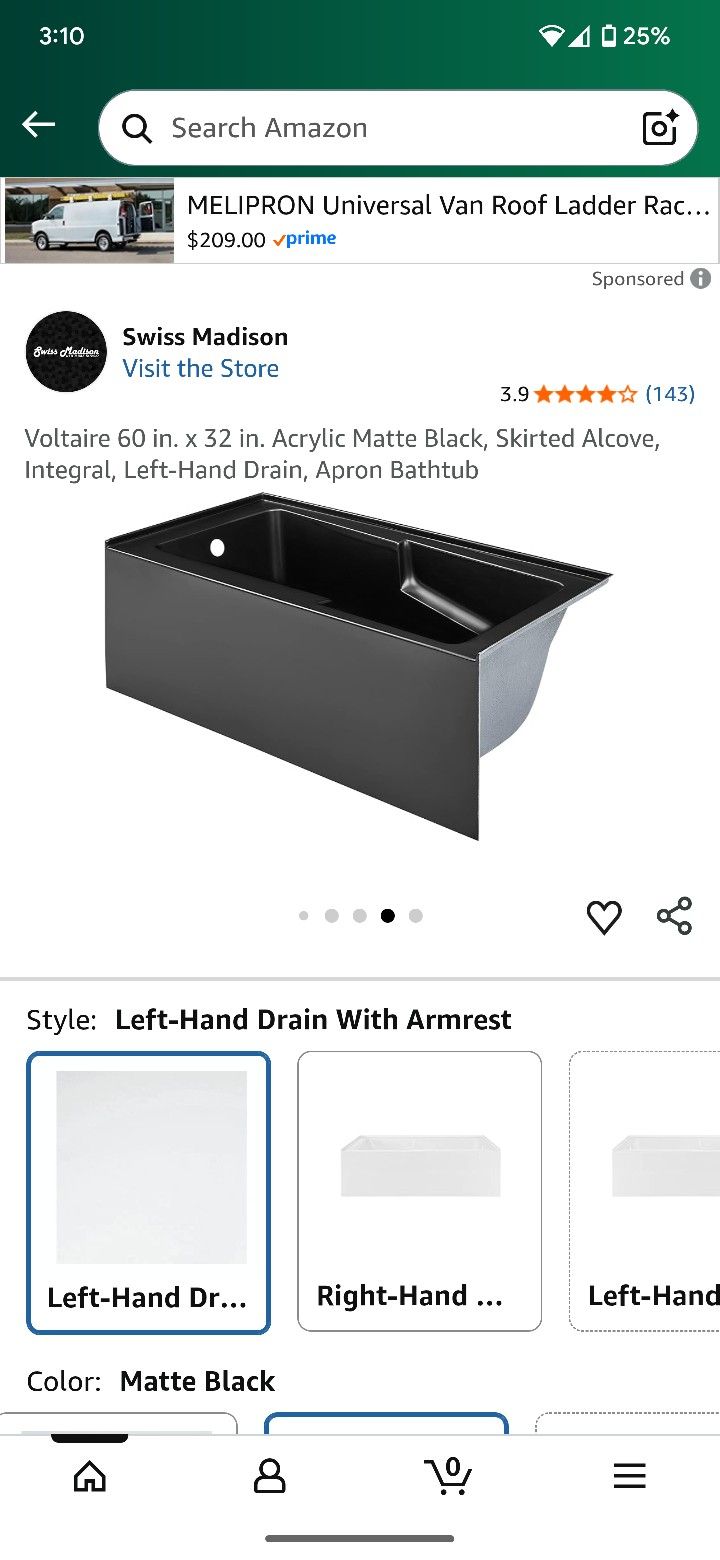The width and height of the screenshot is (720, 1560).
Task: Tap the 3.9 star rating to see 143 reviews
Action: [595, 394]
